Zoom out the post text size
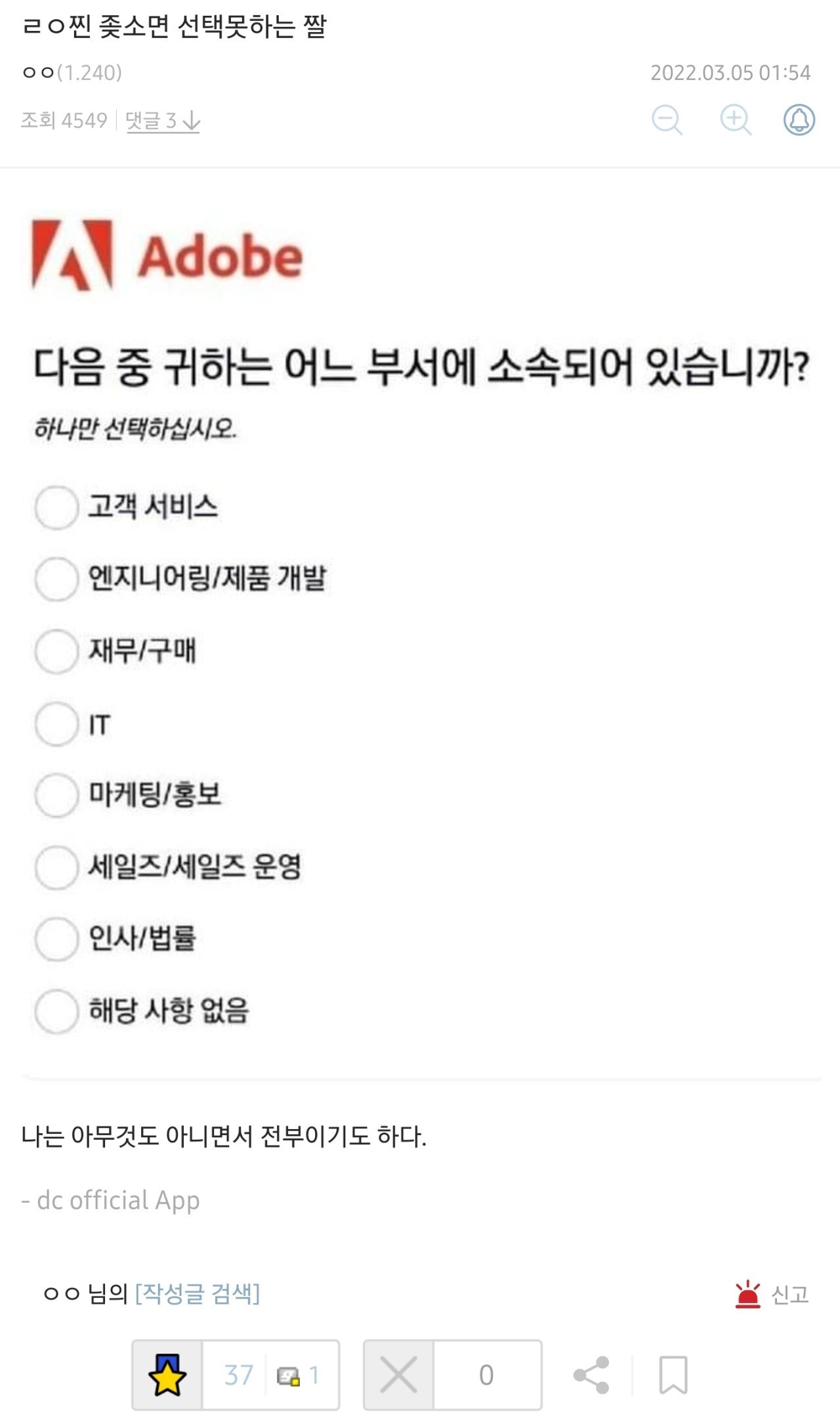Image resolution: width=840 pixels, height=1418 pixels. pos(667,120)
